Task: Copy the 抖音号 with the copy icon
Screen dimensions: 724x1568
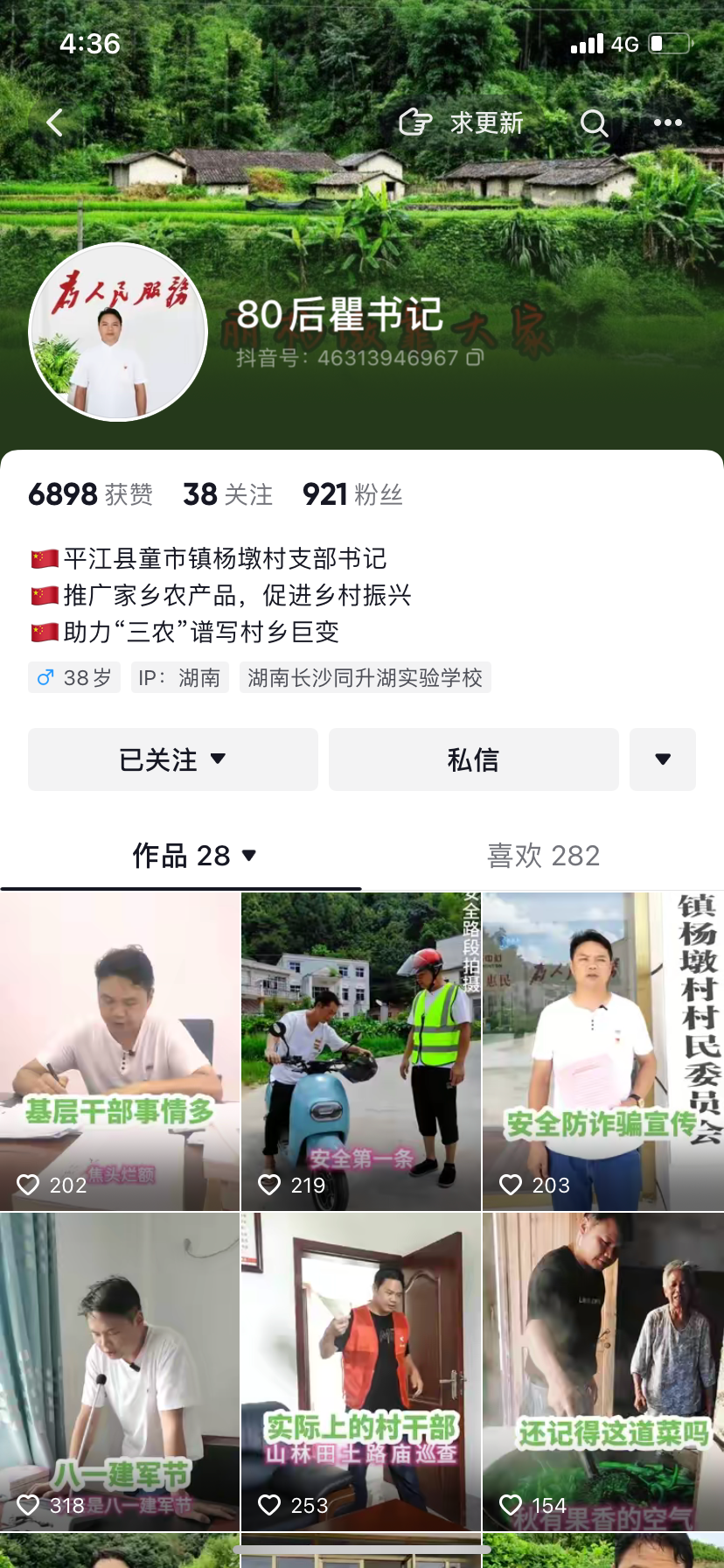Action: [x=475, y=357]
